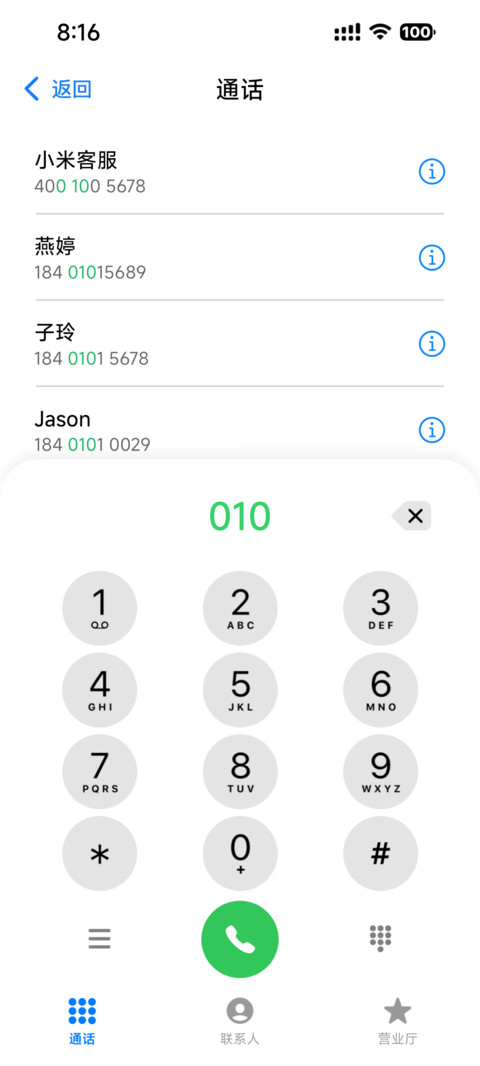Screen dimensions: 480x1066
Task: Start the call with green phone button
Action: click(240, 939)
